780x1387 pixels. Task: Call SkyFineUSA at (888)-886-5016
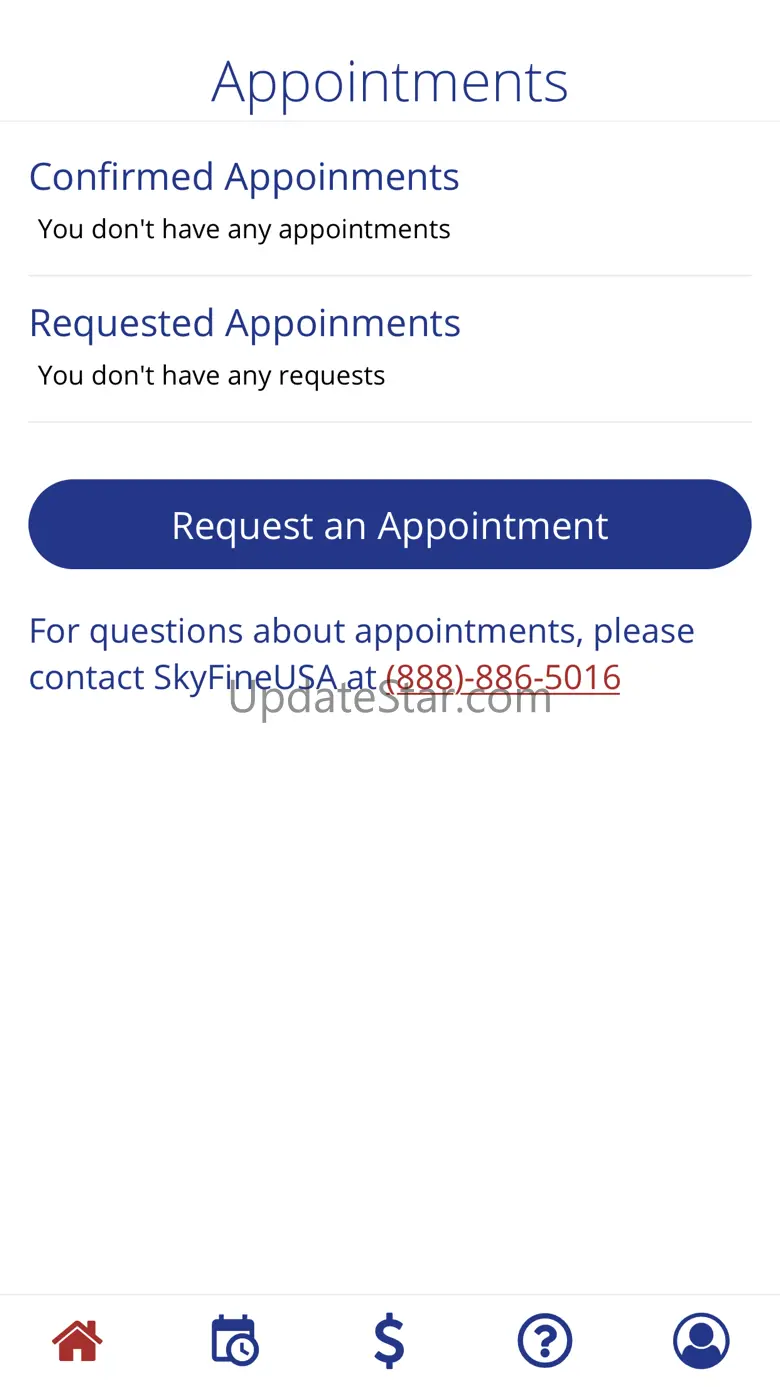(x=503, y=677)
